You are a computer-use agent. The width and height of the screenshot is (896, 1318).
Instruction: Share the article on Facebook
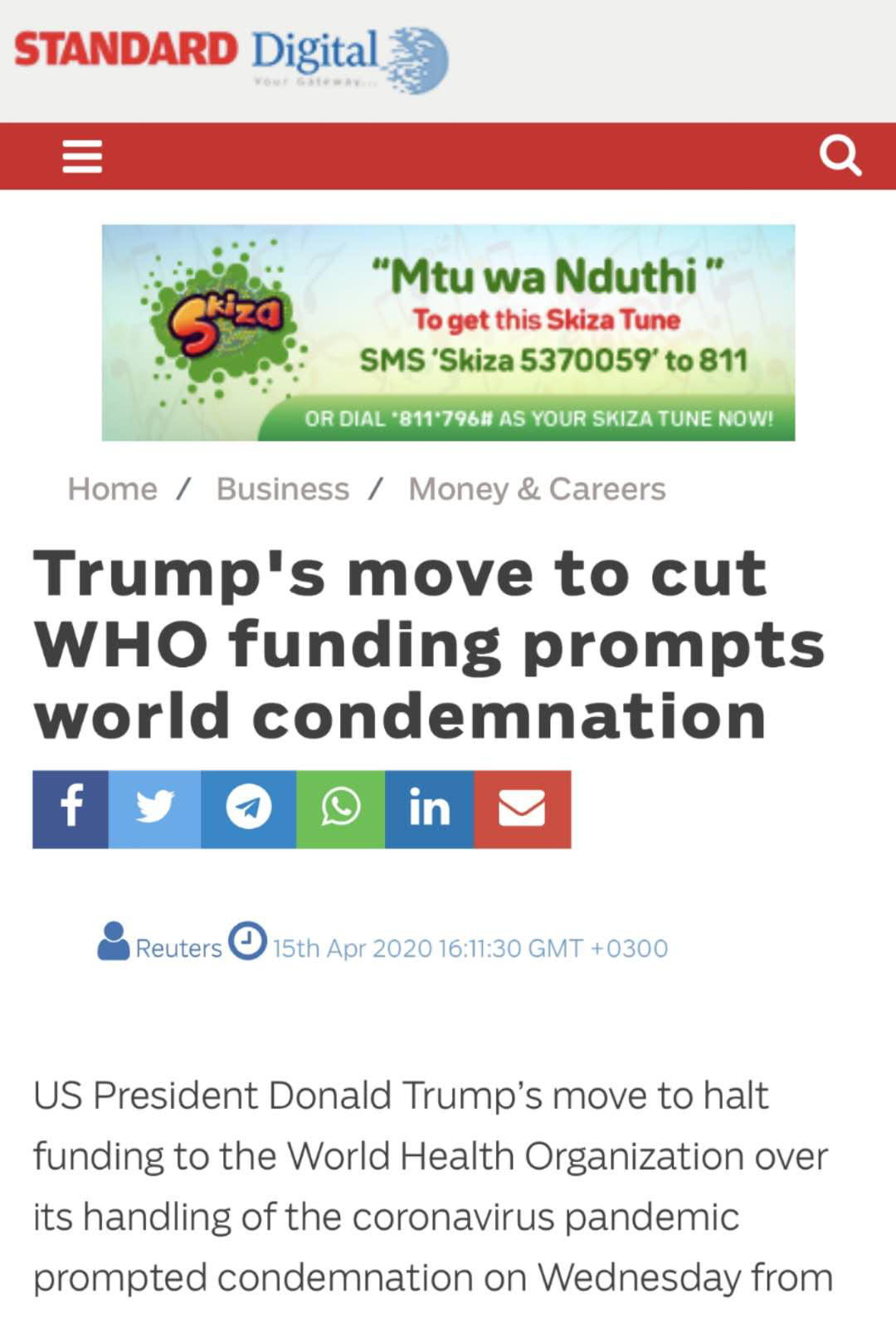(71, 808)
